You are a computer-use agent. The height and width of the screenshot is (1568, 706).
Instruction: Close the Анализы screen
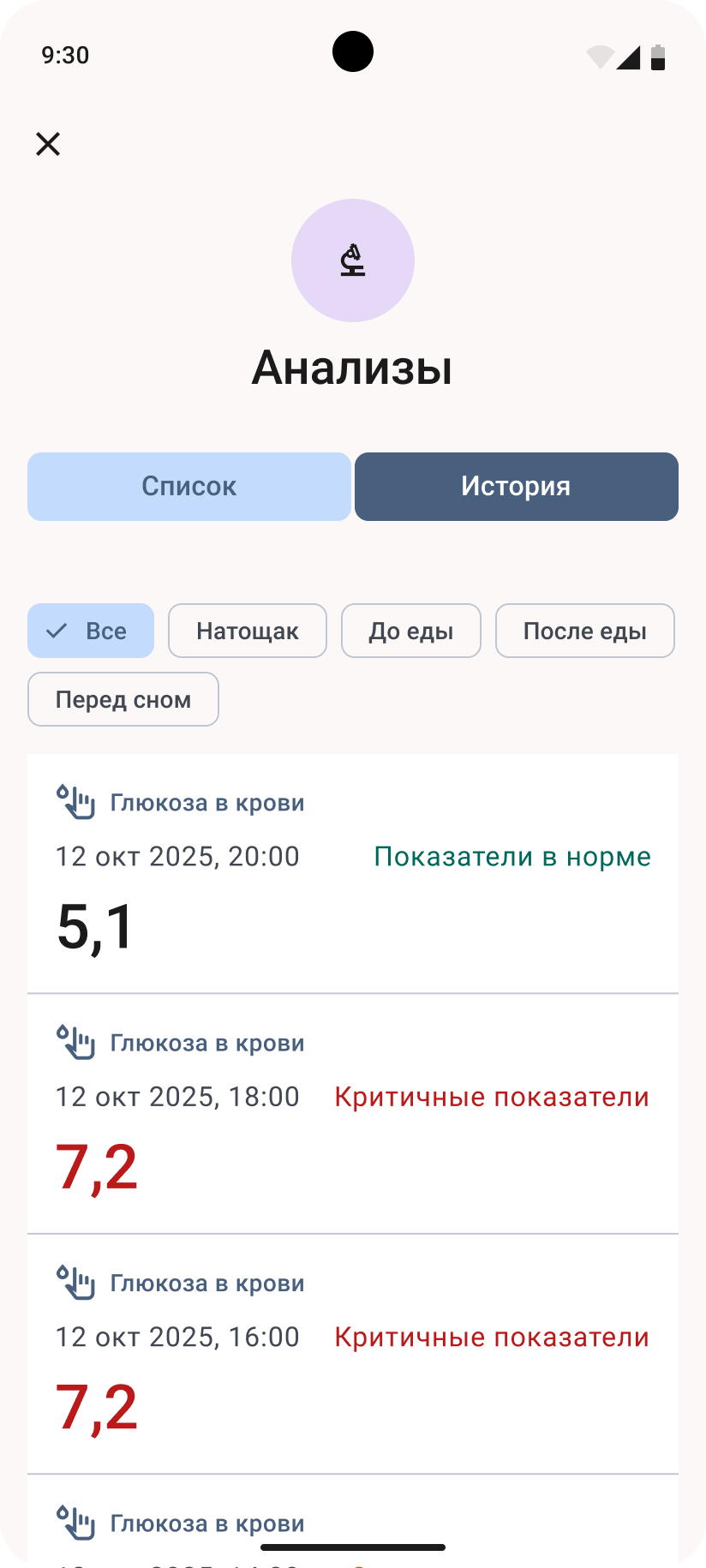tap(48, 144)
